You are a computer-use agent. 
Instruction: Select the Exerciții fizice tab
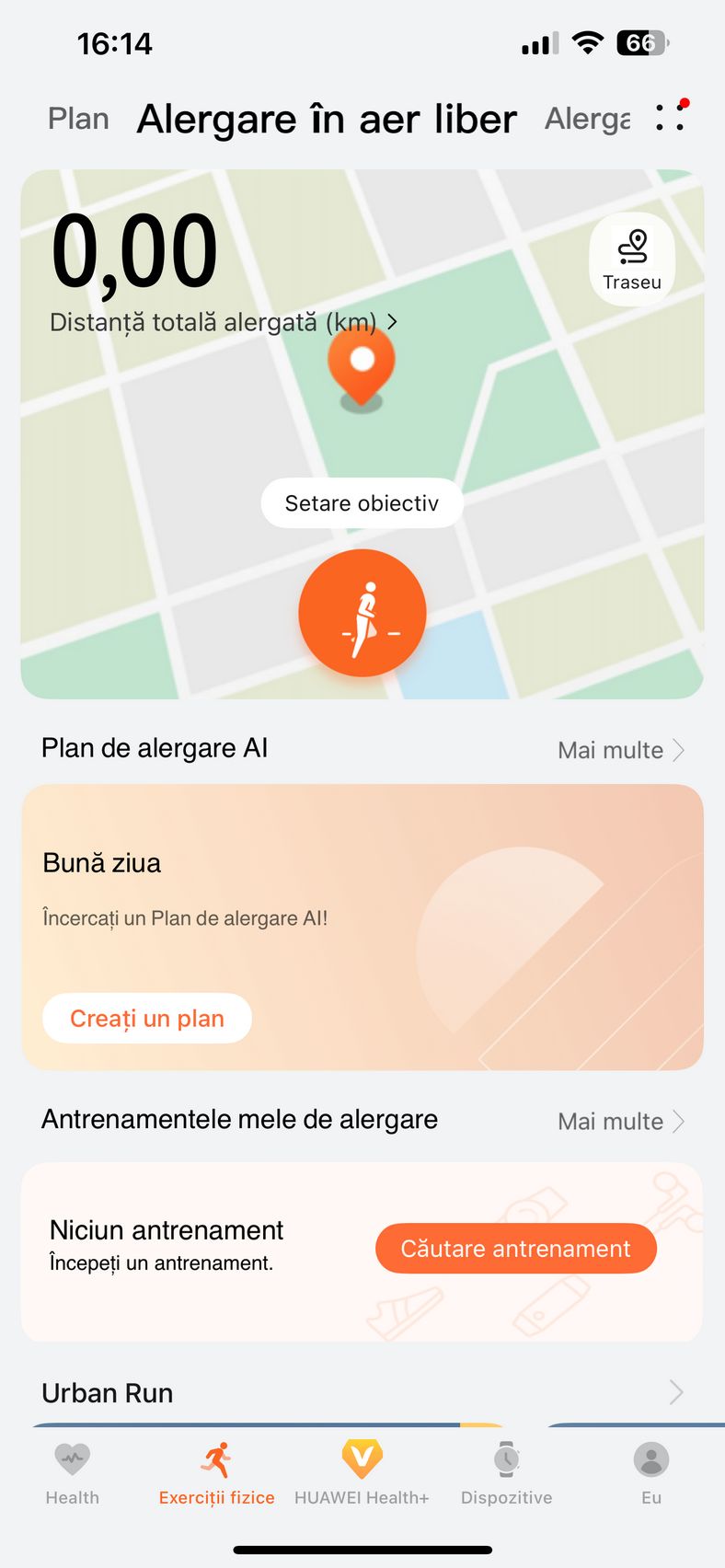[x=216, y=1473]
